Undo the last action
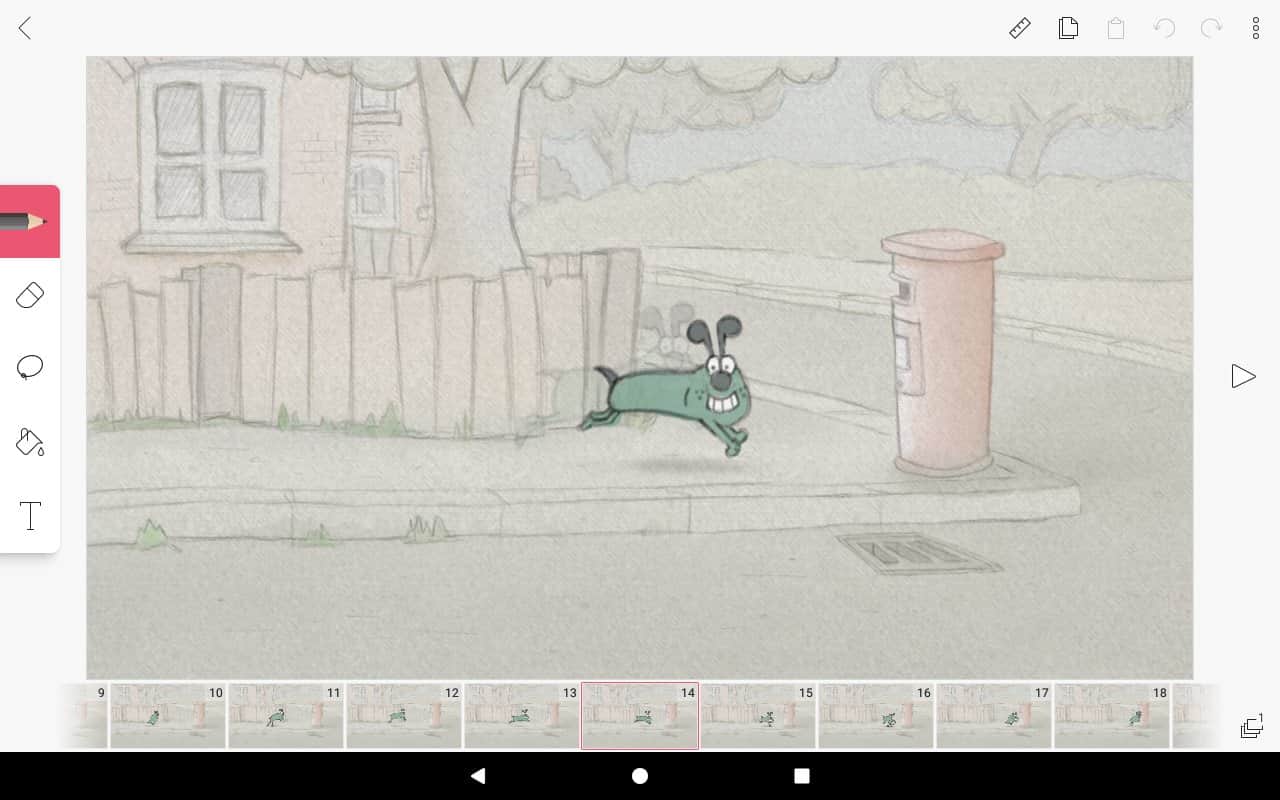The width and height of the screenshot is (1280, 800). pos(1164,28)
